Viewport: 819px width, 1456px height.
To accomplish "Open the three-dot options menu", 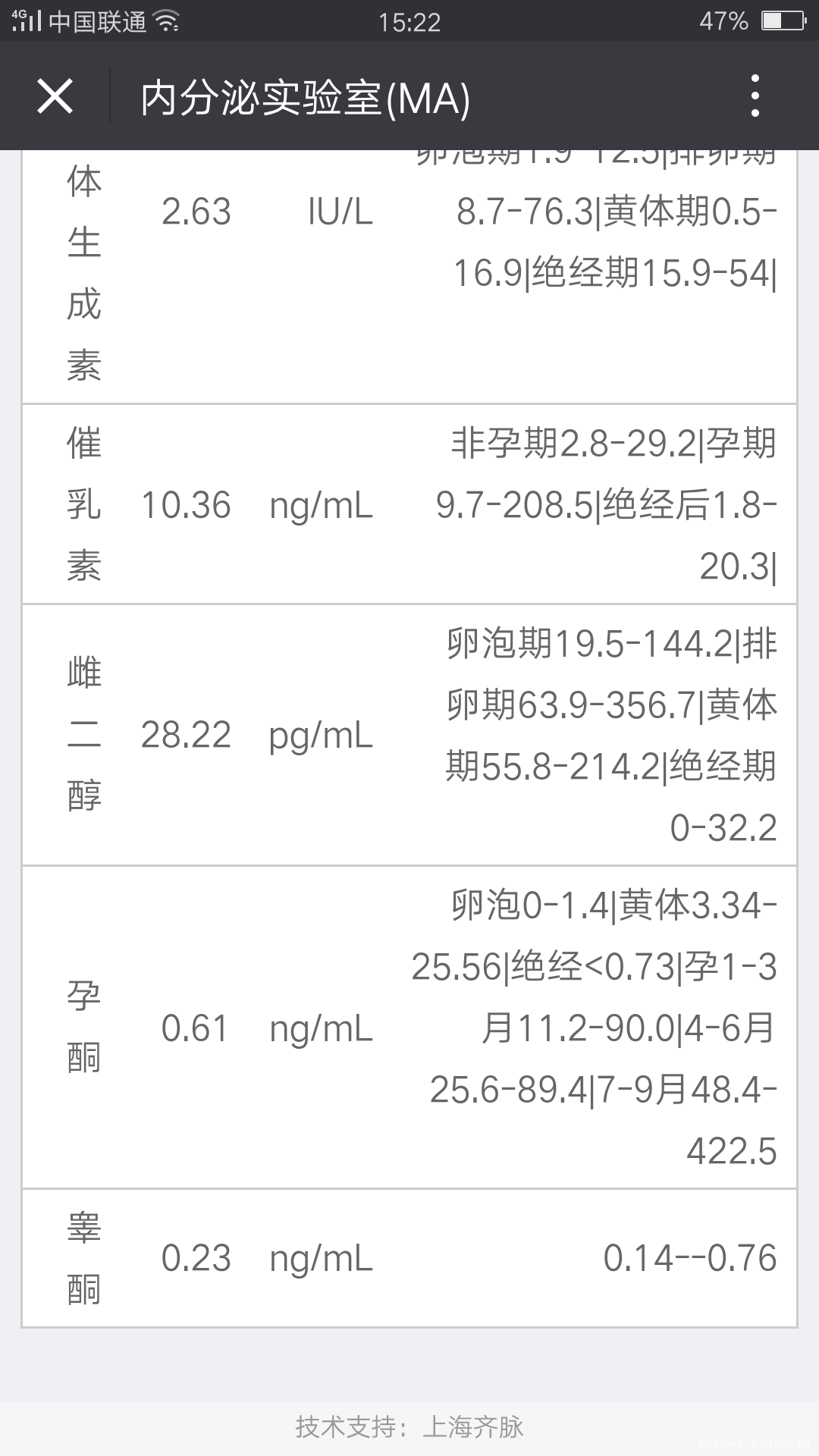I will [754, 97].
